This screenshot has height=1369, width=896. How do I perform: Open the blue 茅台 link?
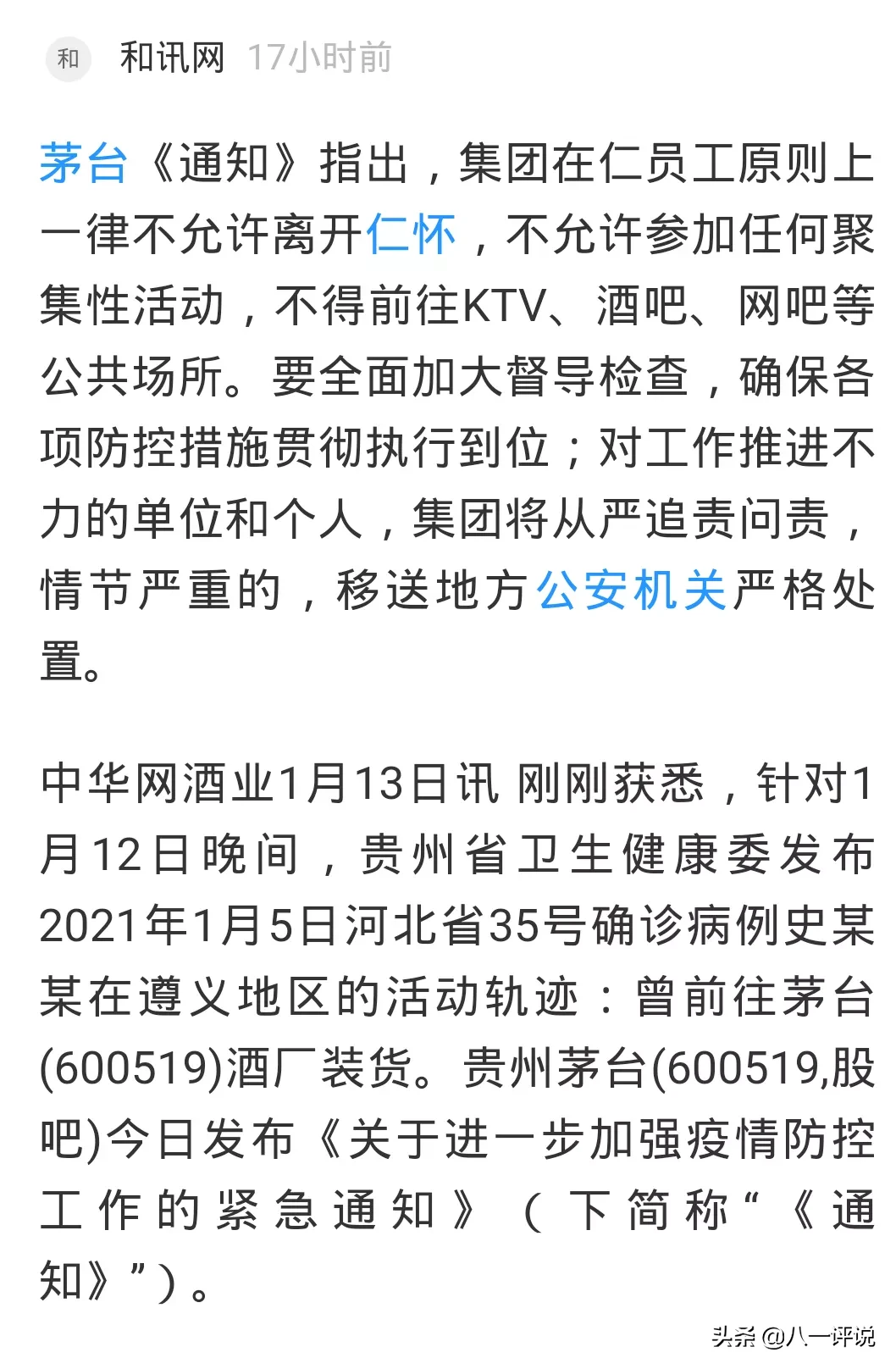(83, 164)
